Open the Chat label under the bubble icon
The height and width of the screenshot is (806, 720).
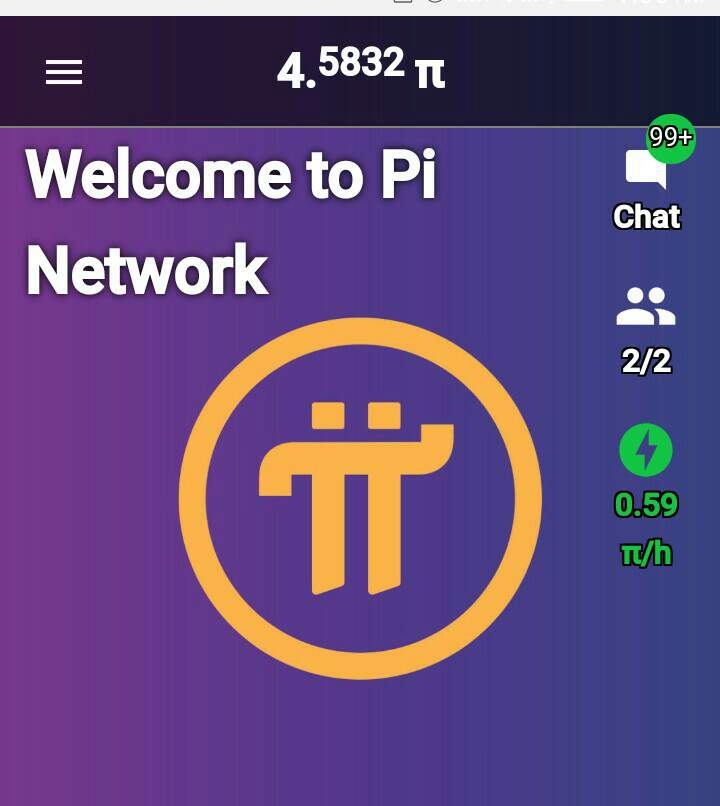646,217
